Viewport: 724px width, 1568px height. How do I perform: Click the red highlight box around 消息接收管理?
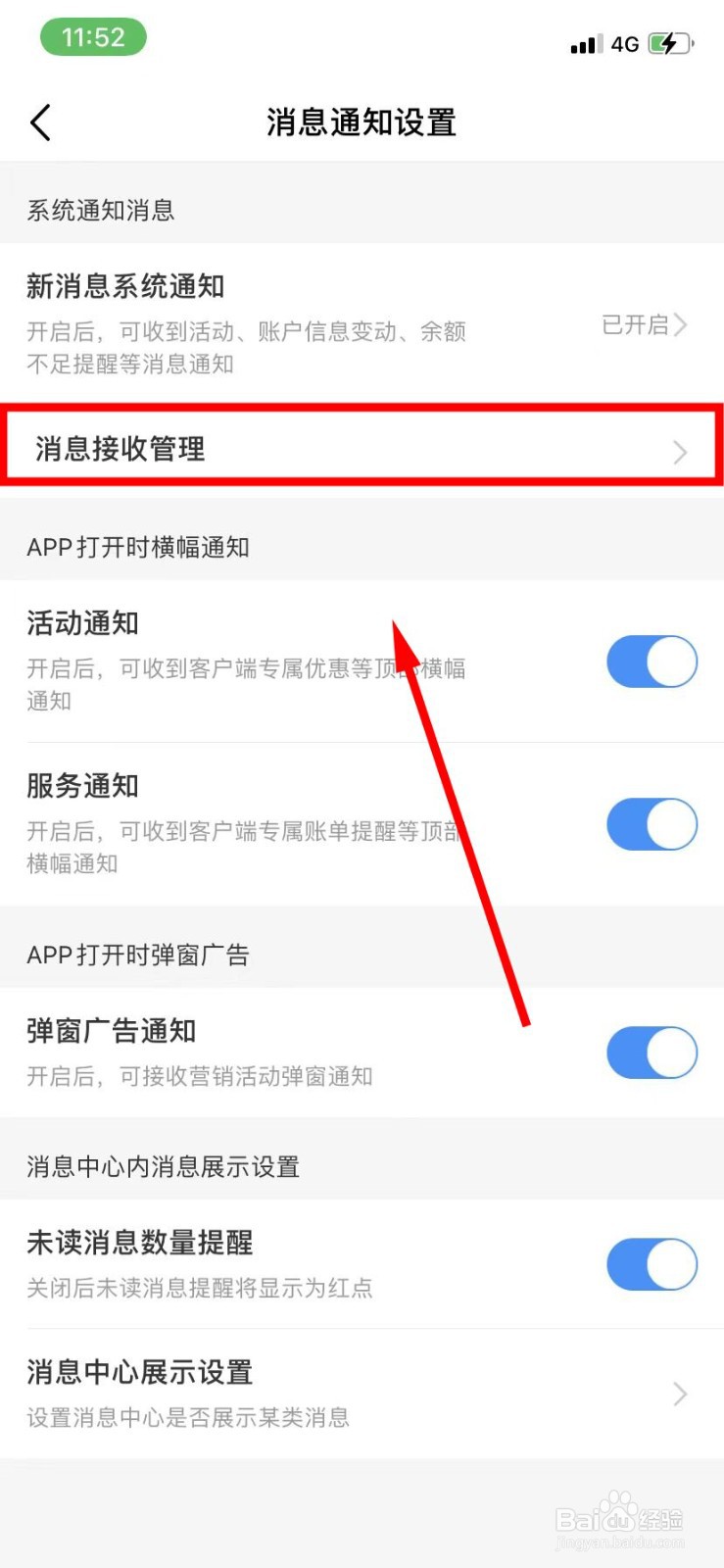click(362, 447)
